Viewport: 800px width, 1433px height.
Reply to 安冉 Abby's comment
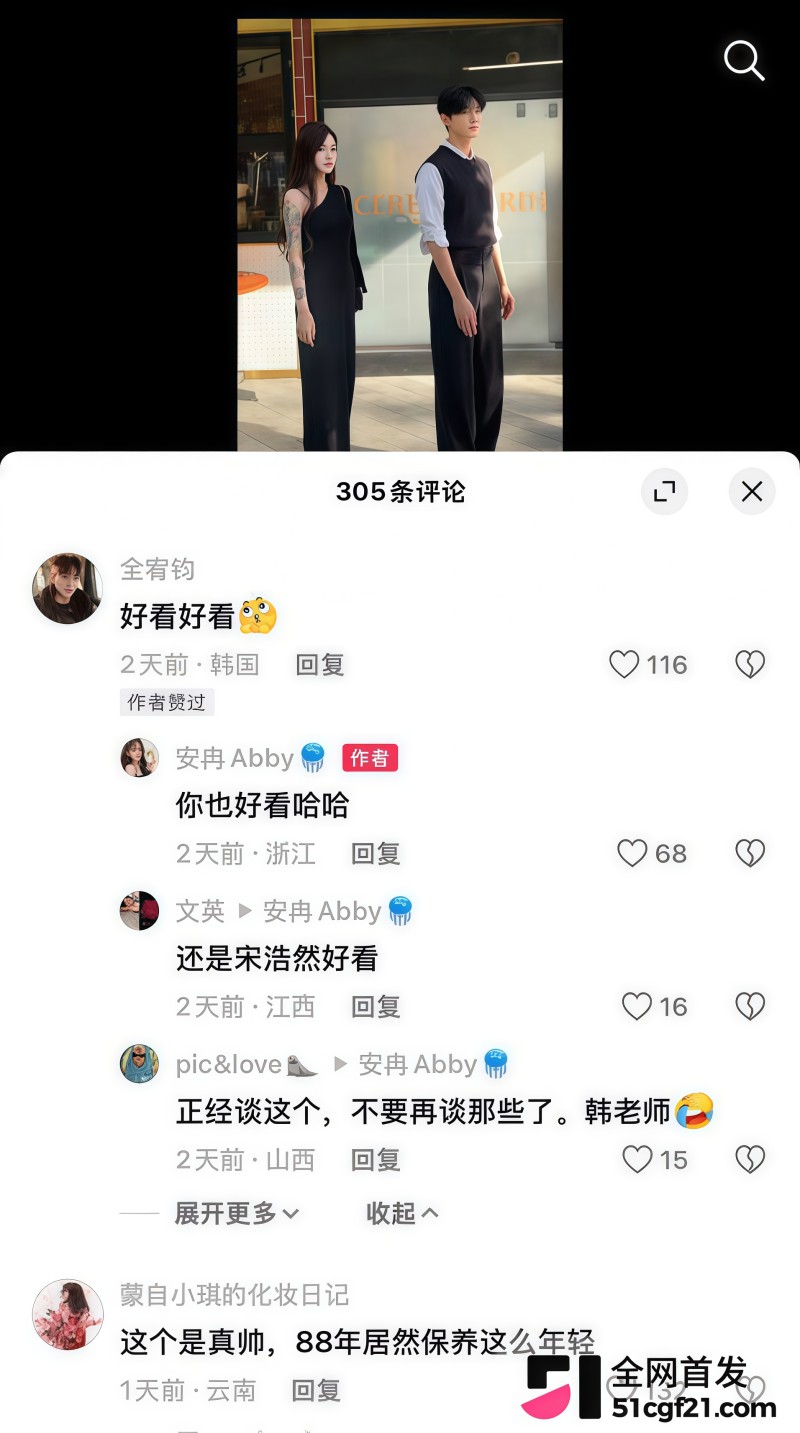(x=376, y=853)
